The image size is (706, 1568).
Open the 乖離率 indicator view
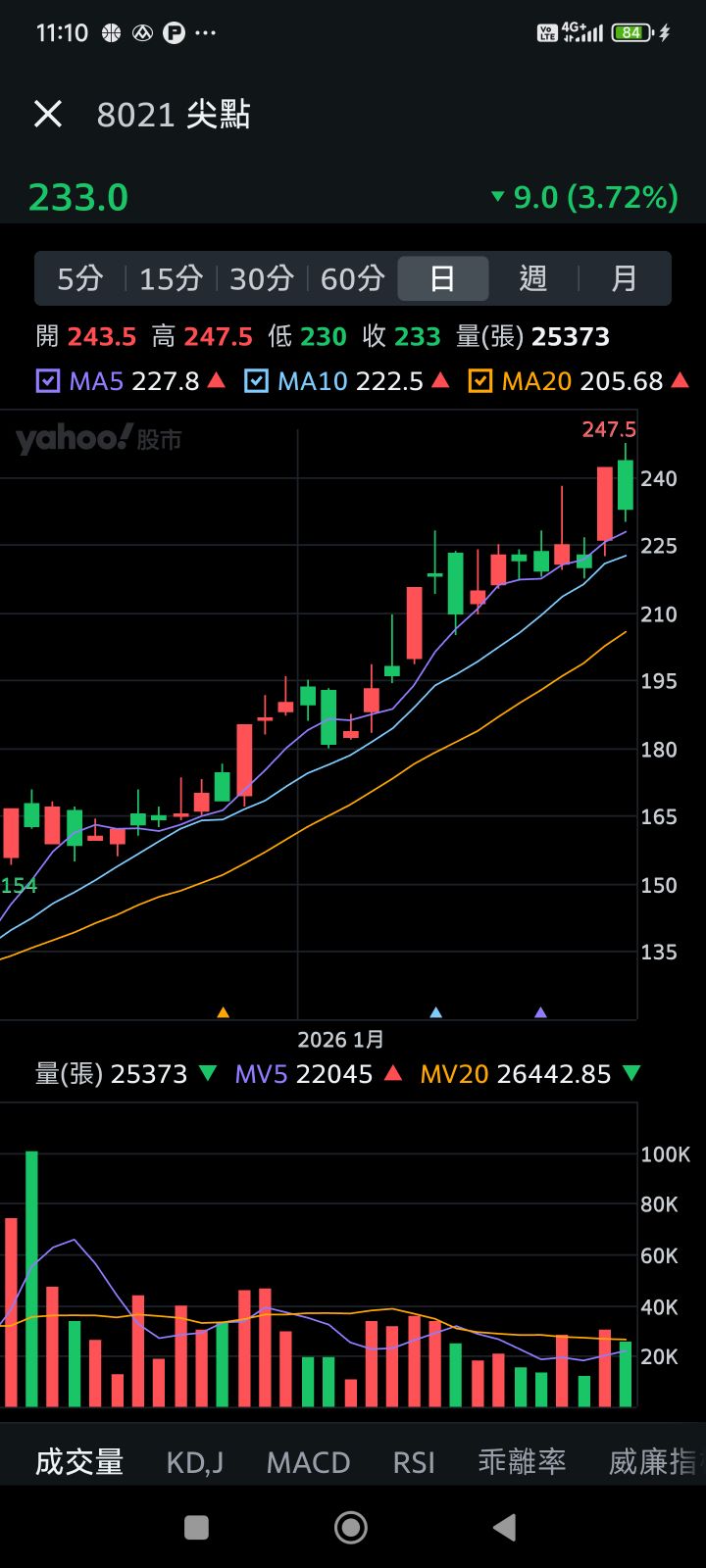[x=522, y=1461]
